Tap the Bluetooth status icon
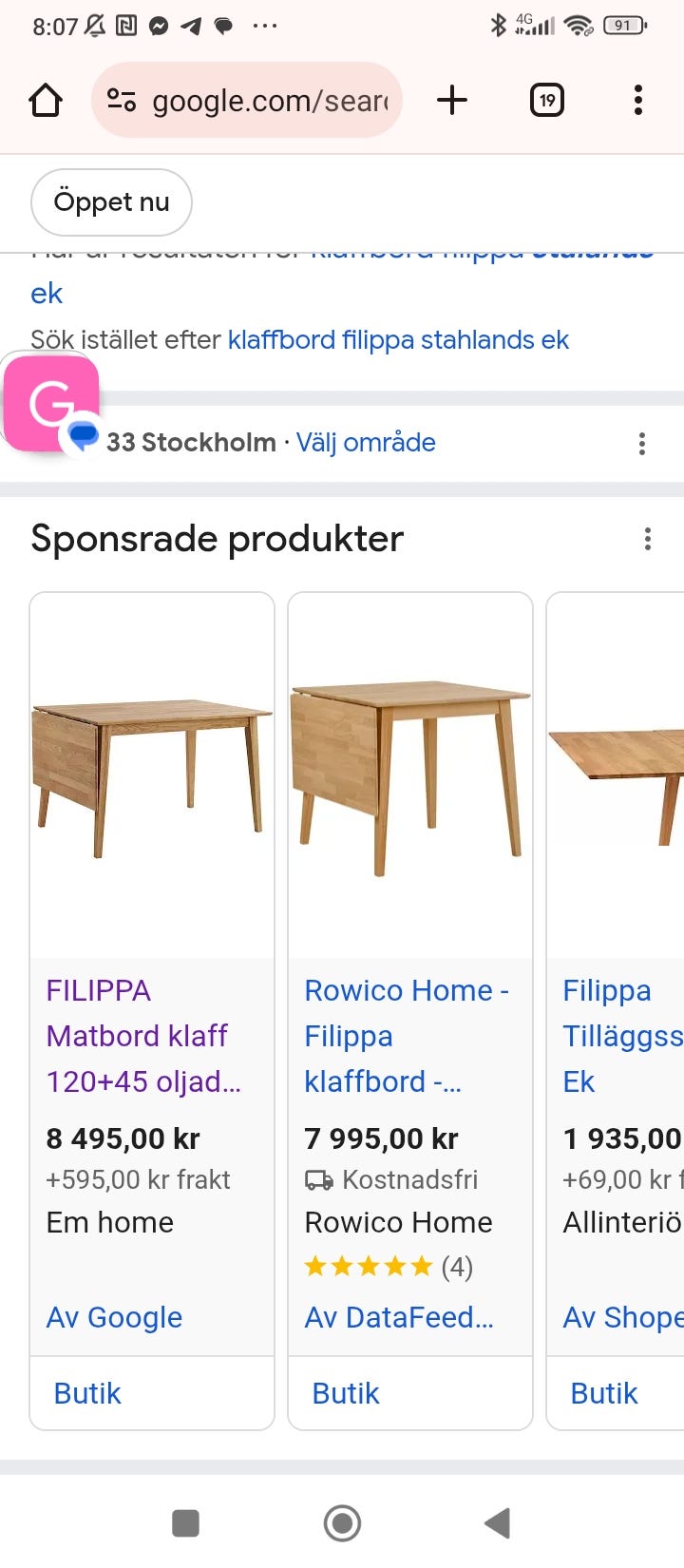 click(x=498, y=27)
